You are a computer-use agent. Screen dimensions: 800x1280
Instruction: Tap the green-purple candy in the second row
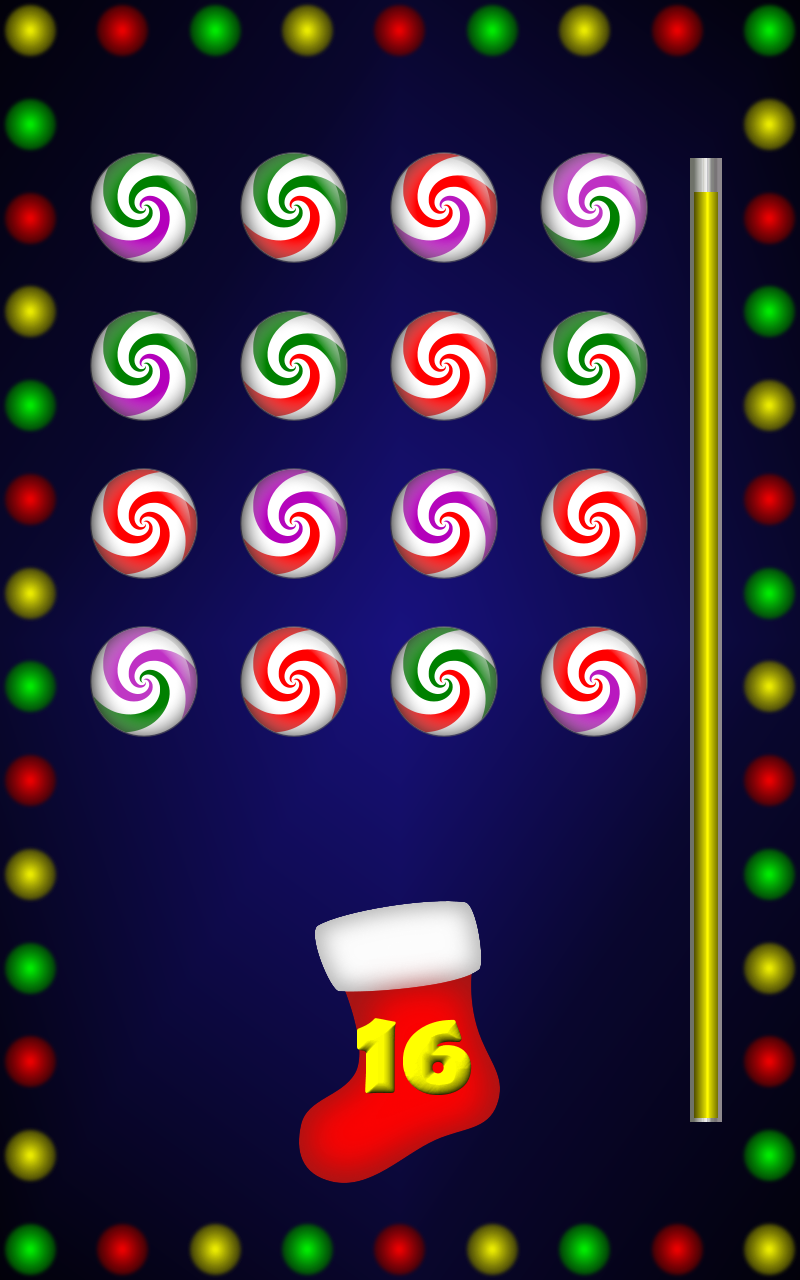tap(144, 365)
